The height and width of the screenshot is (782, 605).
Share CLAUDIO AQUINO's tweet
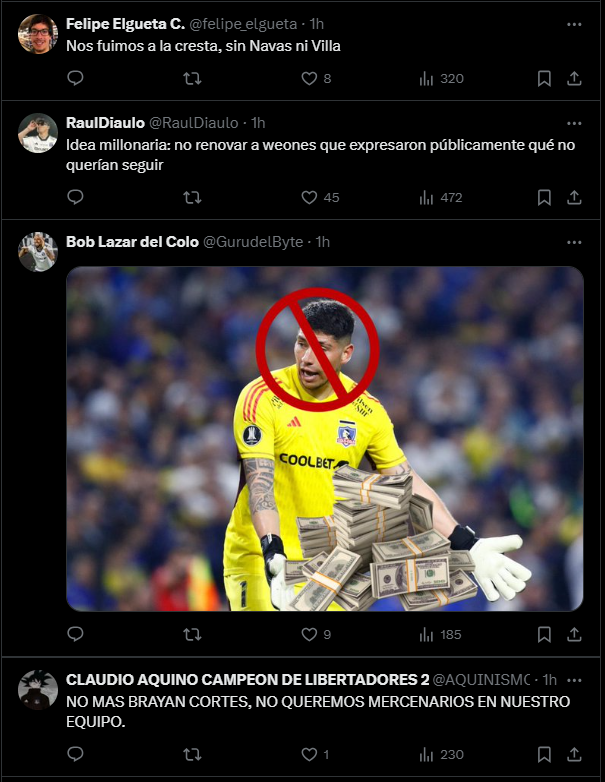(574, 755)
